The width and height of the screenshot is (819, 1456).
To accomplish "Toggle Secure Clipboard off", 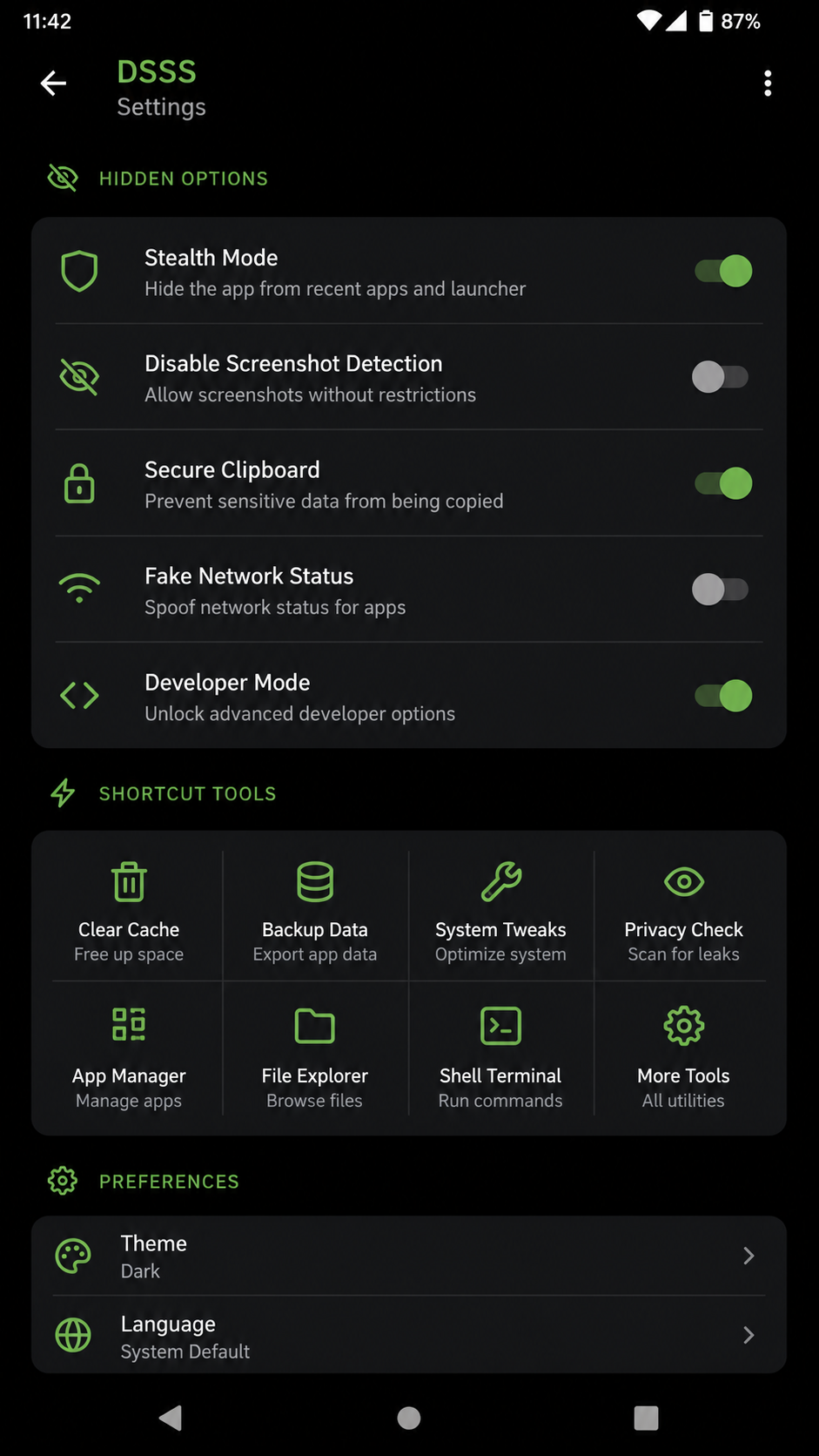I will click(x=723, y=483).
